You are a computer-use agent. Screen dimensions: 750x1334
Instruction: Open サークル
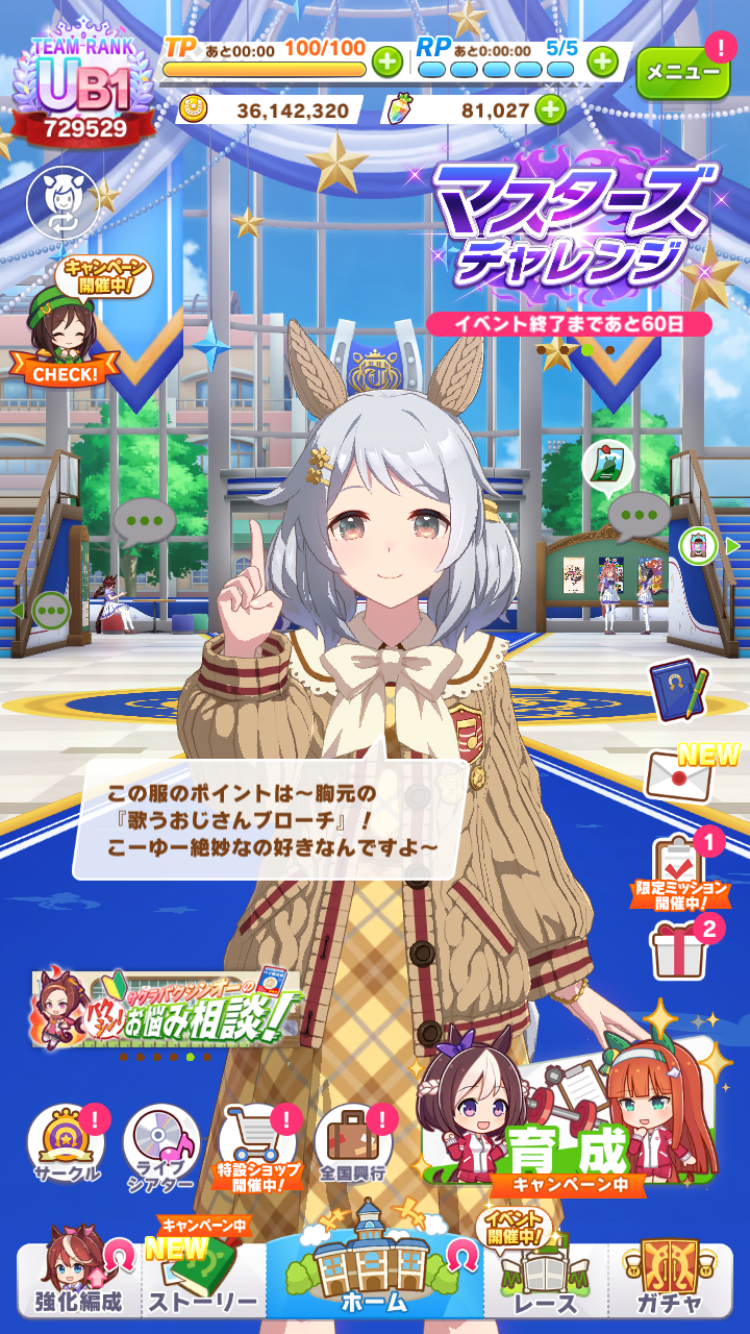(x=66, y=1147)
